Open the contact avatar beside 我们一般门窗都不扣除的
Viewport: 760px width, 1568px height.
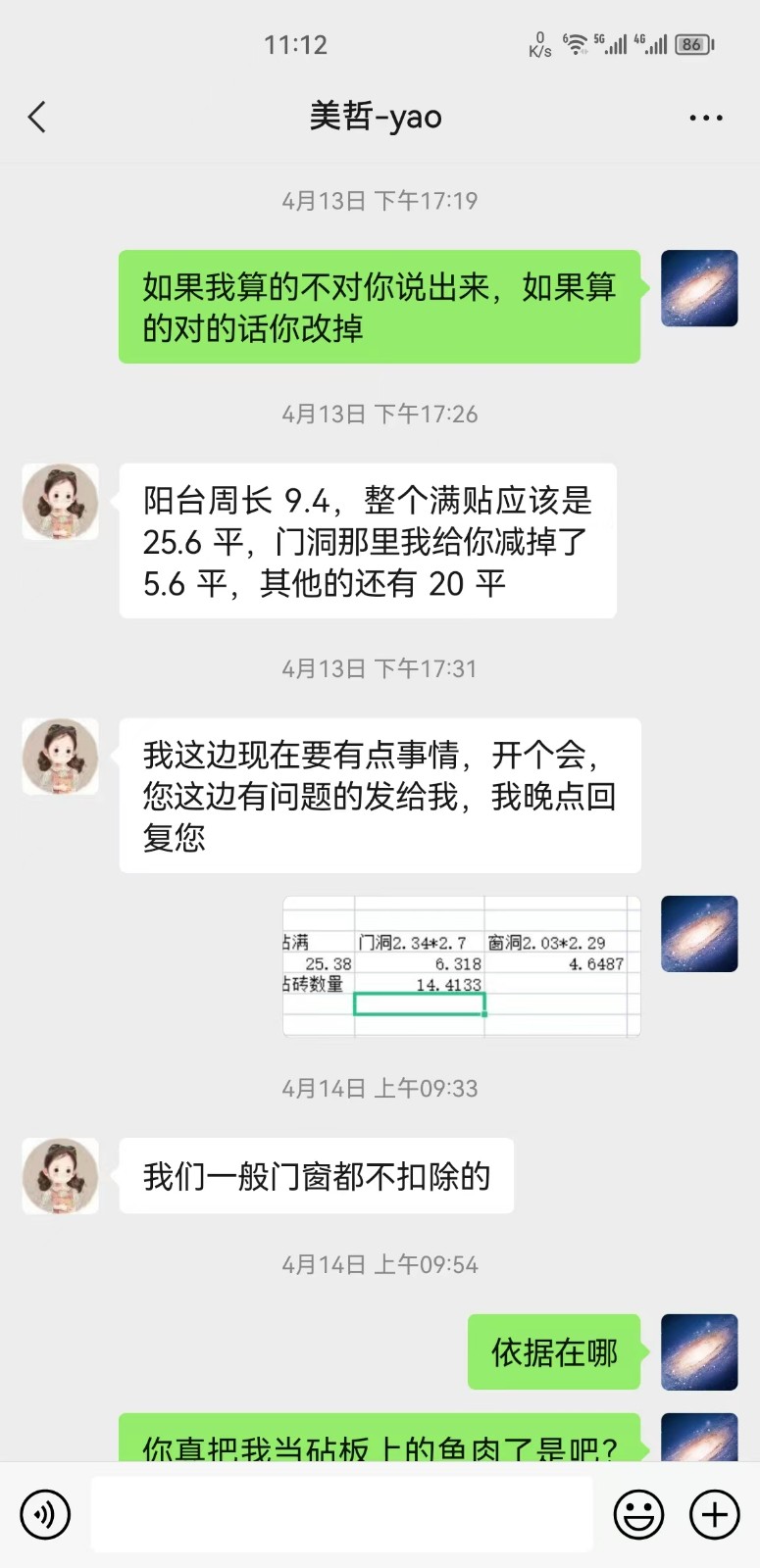click(x=61, y=1176)
